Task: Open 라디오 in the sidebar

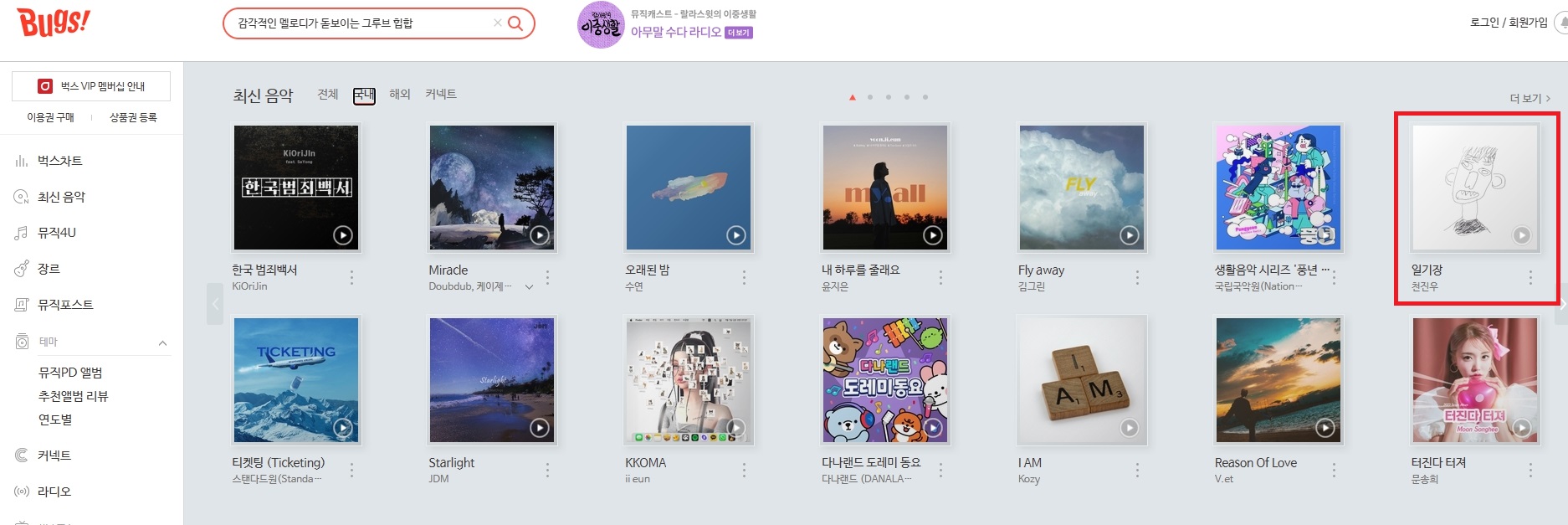Action: click(54, 492)
